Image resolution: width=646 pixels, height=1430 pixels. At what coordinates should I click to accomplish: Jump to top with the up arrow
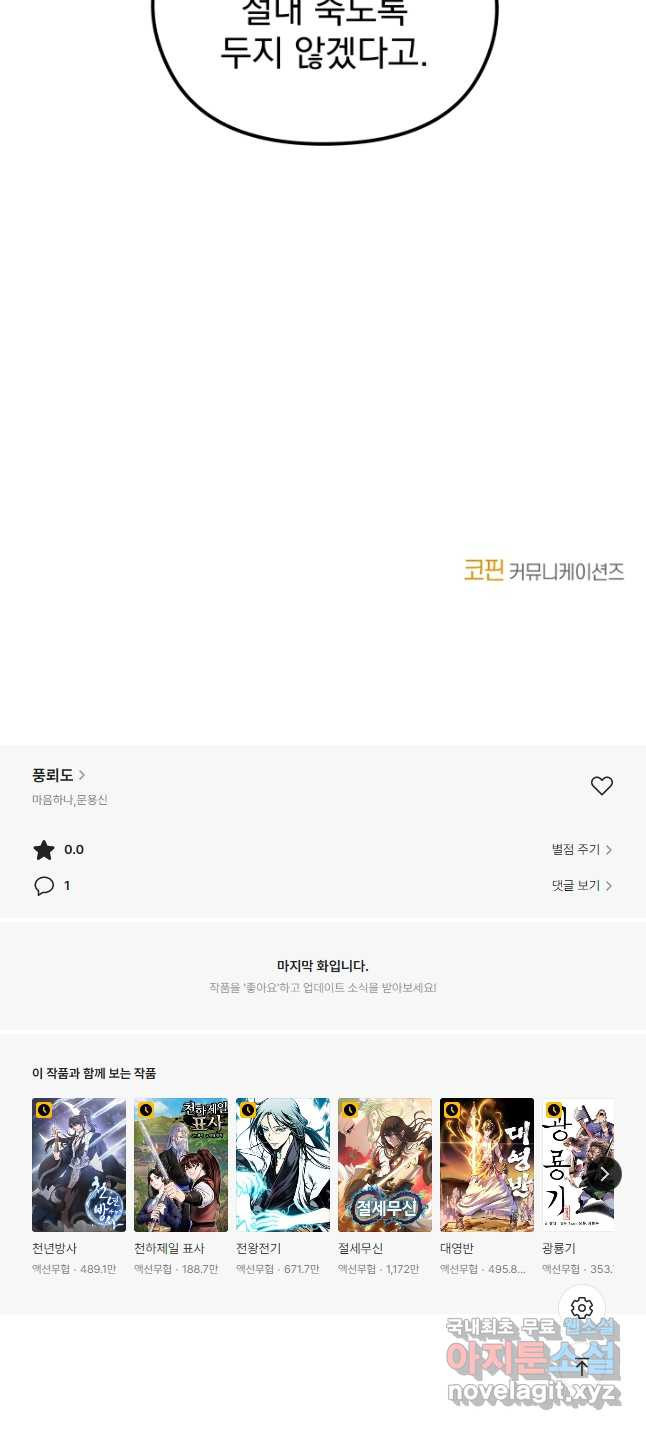[x=582, y=1367]
